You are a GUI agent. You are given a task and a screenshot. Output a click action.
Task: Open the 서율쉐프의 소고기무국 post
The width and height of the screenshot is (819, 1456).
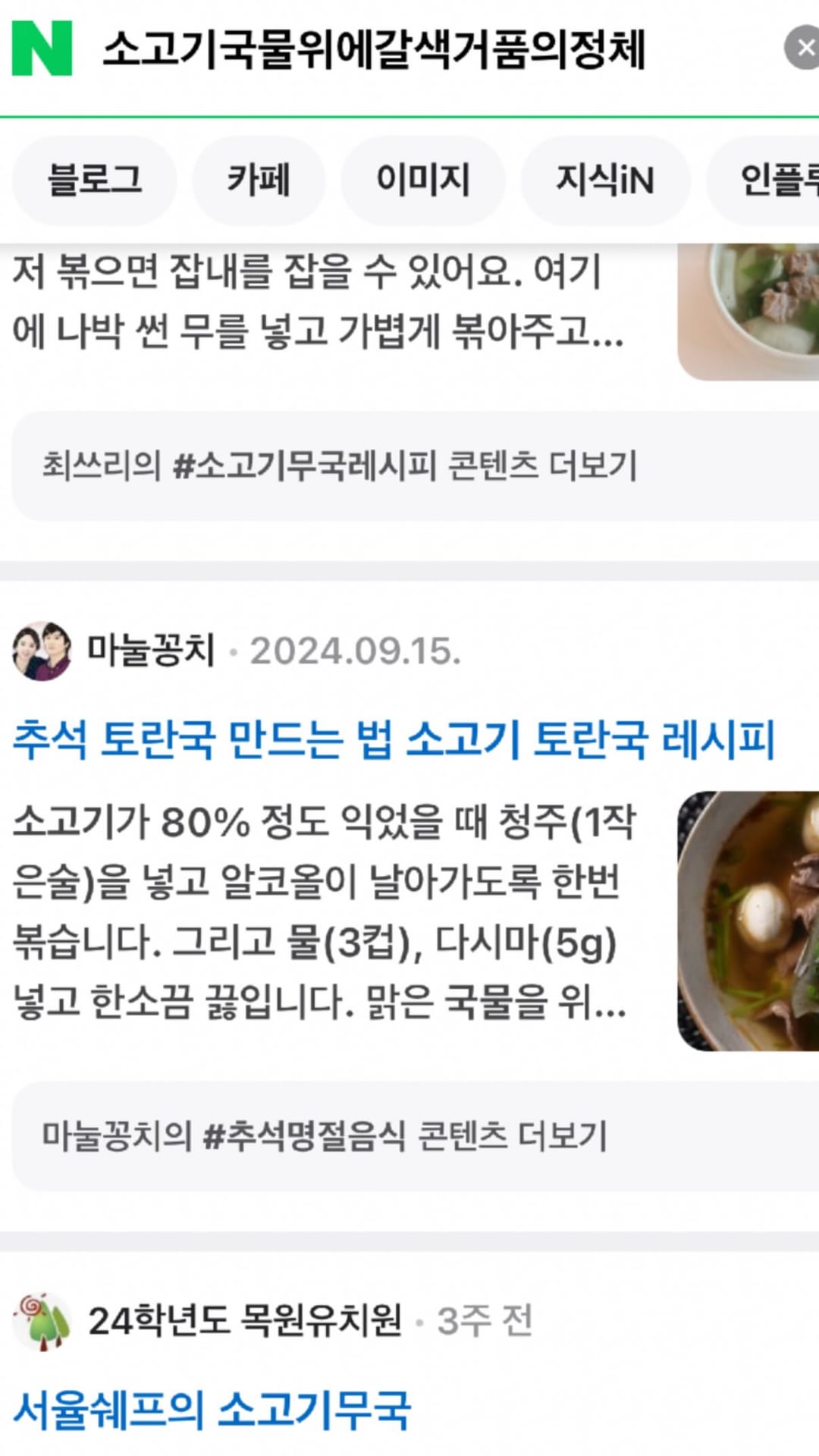[x=212, y=1410]
